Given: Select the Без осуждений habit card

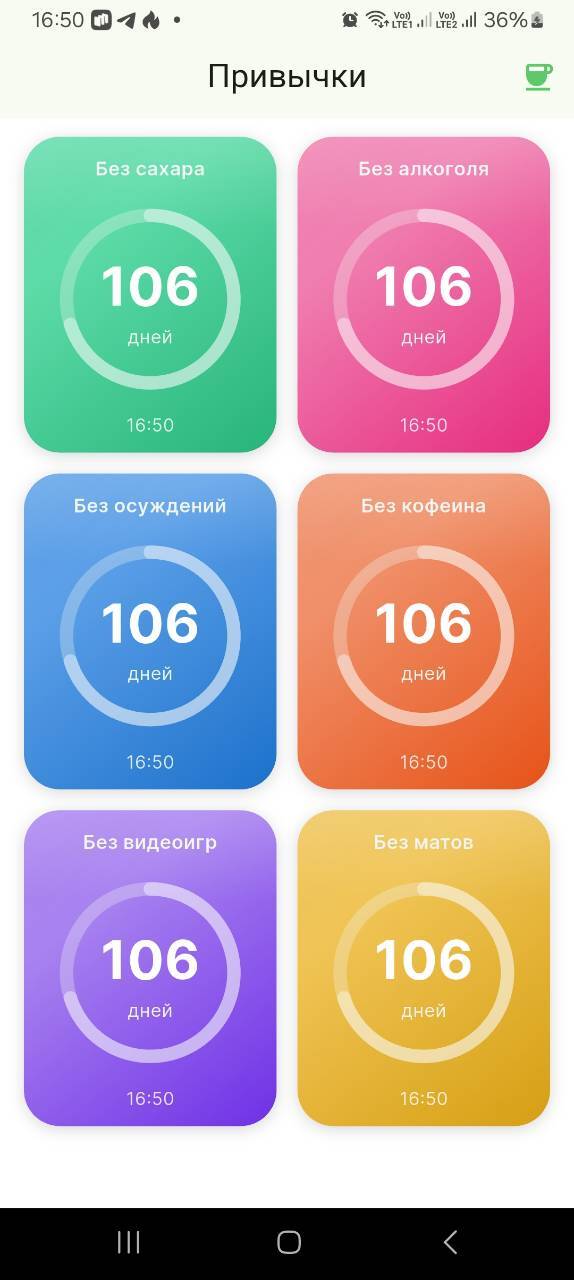Looking at the screenshot, I should [150, 632].
